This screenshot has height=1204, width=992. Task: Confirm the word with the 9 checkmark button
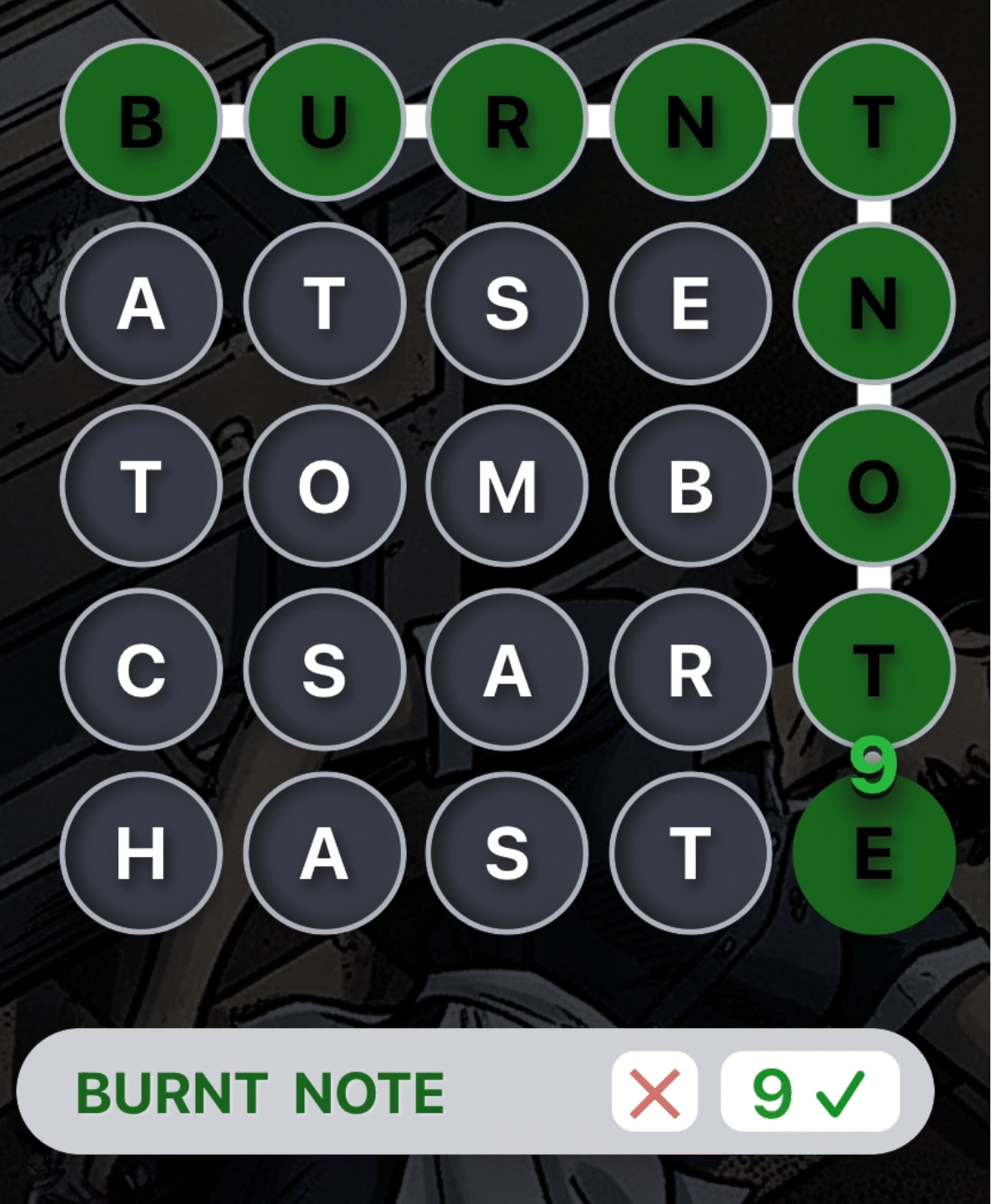point(809,1091)
